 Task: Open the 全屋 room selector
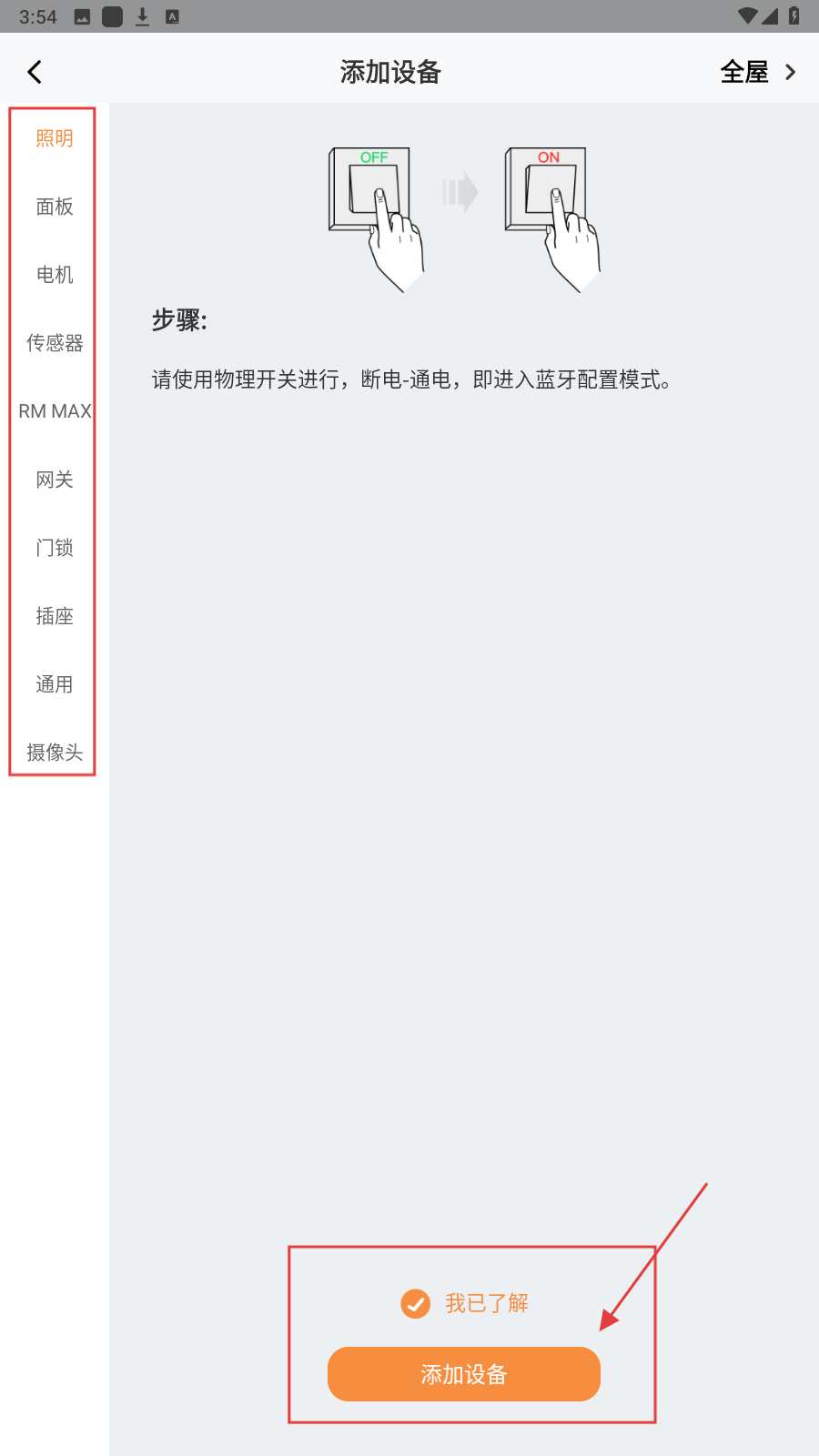tap(757, 72)
